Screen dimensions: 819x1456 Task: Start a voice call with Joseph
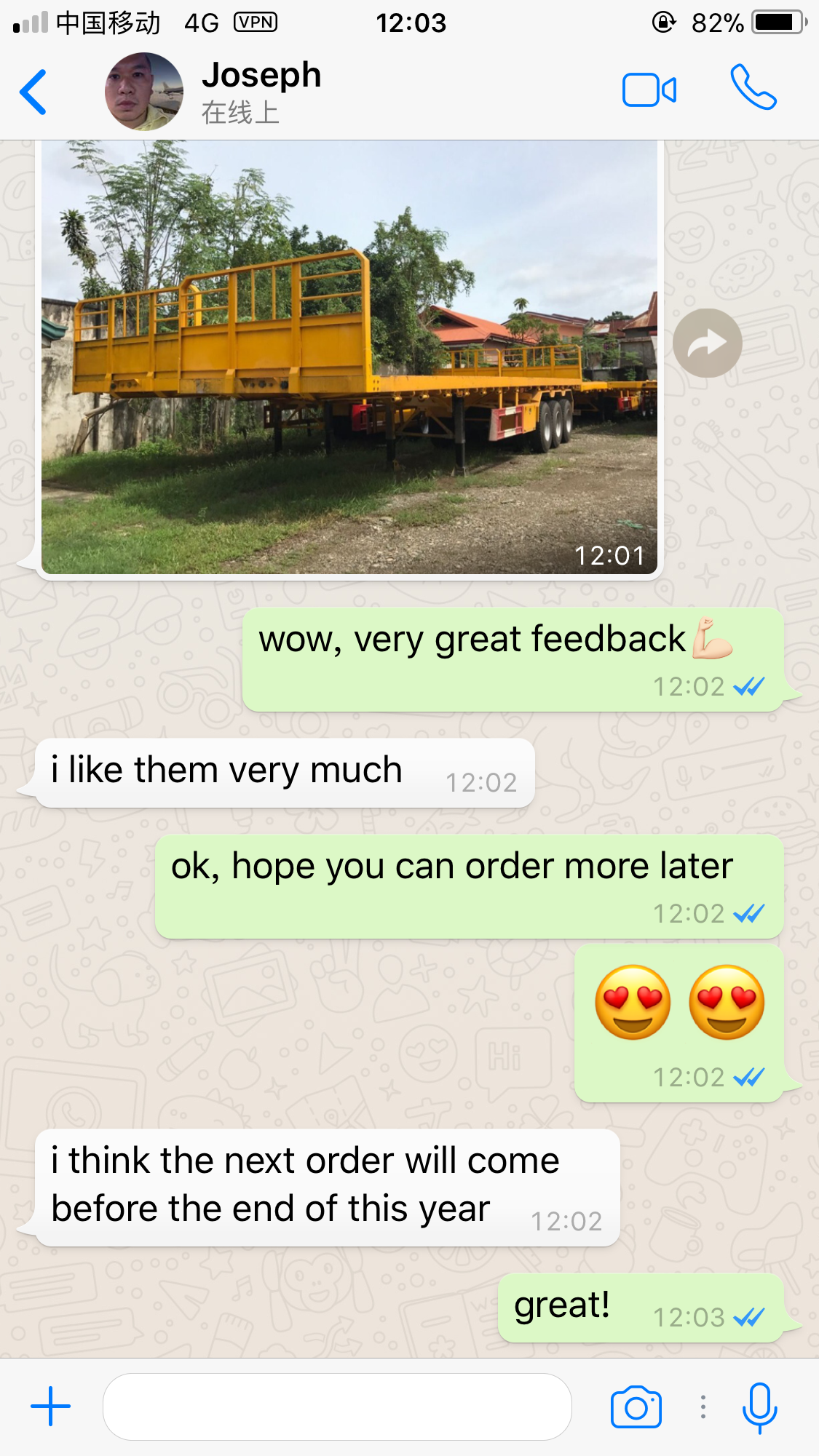click(x=753, y=88)
